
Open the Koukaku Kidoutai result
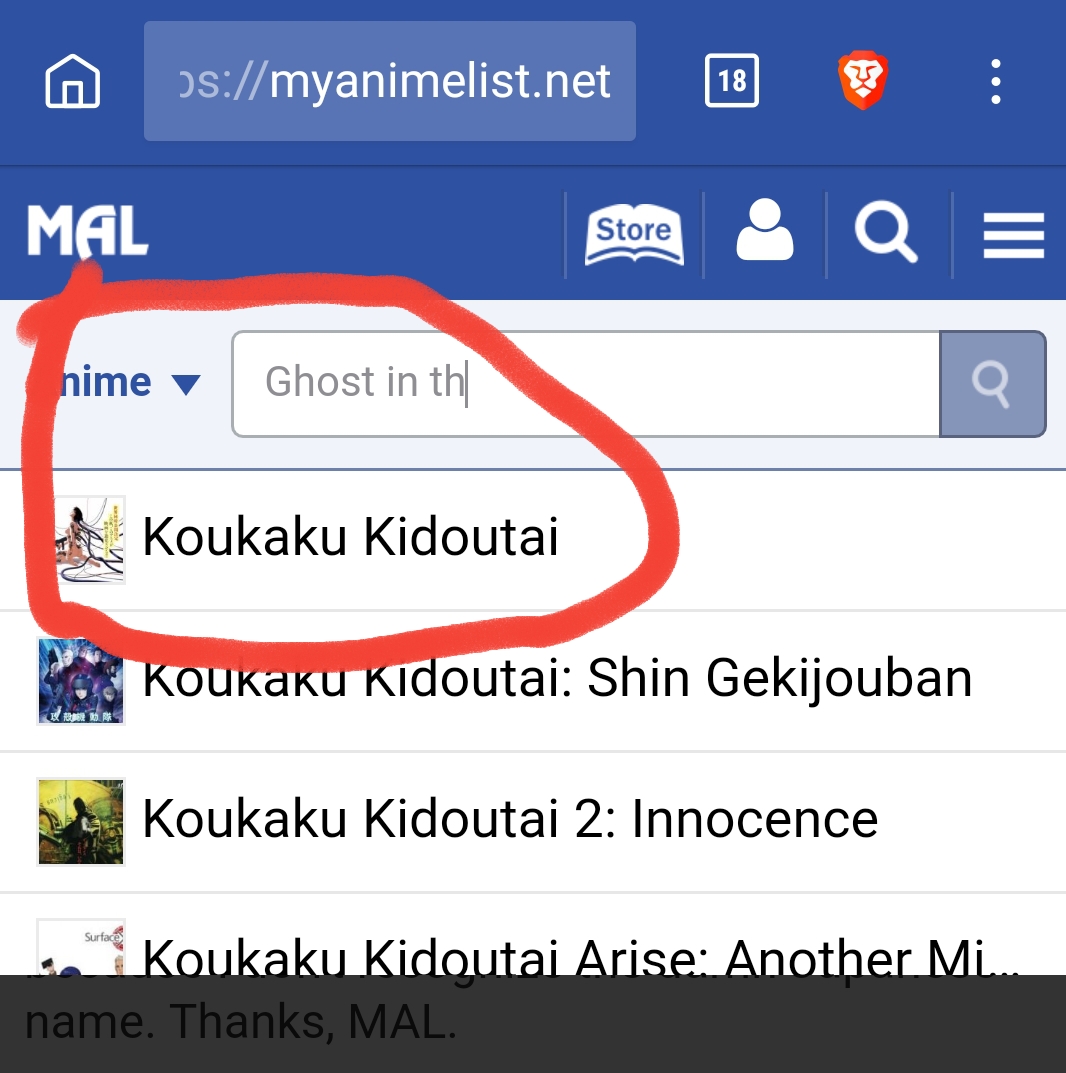[350, 538]
